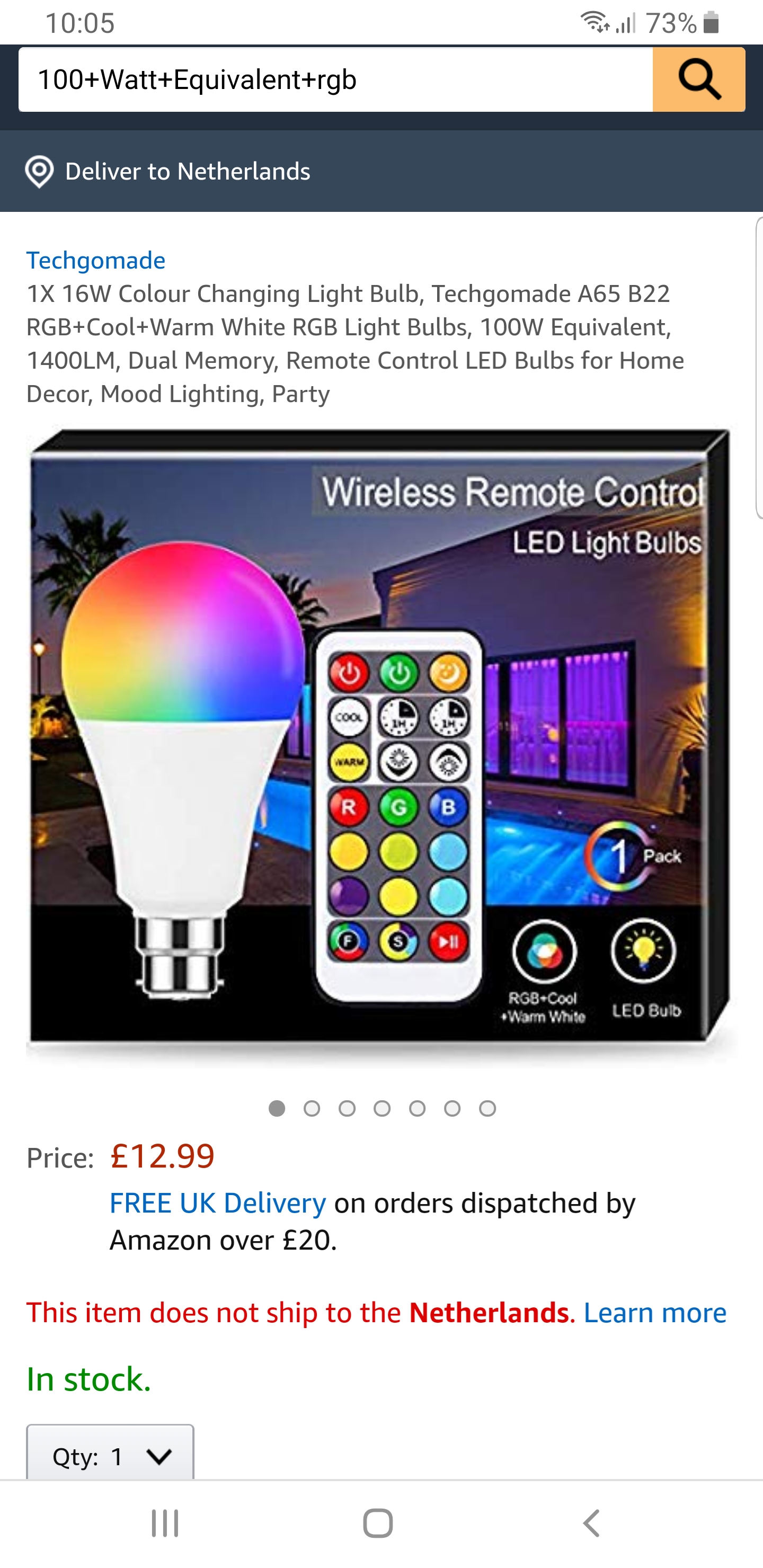Screen dimensions: 763x1568
Task: Open the Techgomade brand link
Action: (95, 261)
